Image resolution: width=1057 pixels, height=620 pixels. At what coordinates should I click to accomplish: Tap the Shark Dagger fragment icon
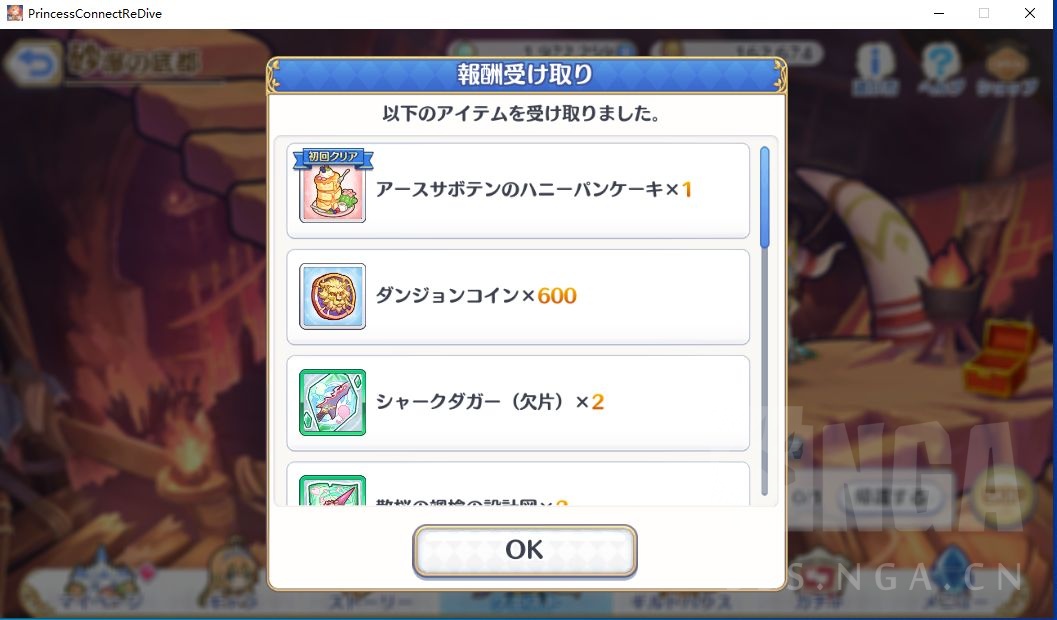pos(332,402)
